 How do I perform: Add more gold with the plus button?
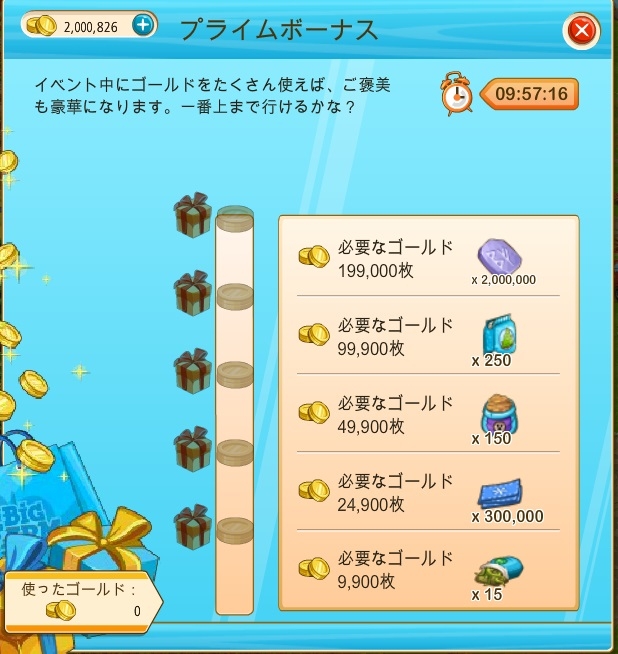pyautogui.click(x=143, y=26)
